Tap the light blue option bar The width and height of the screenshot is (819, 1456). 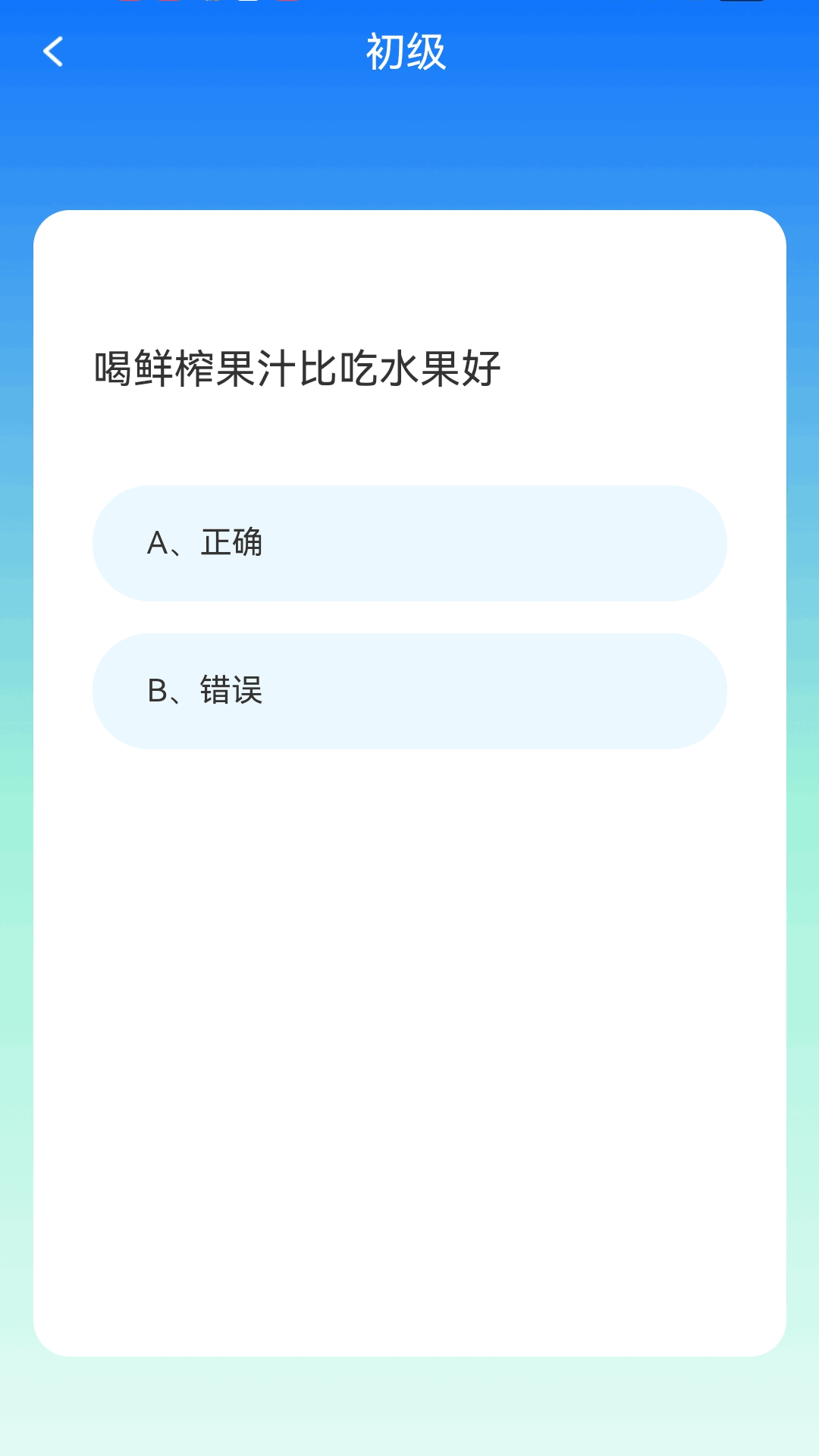tap(409, 541)
